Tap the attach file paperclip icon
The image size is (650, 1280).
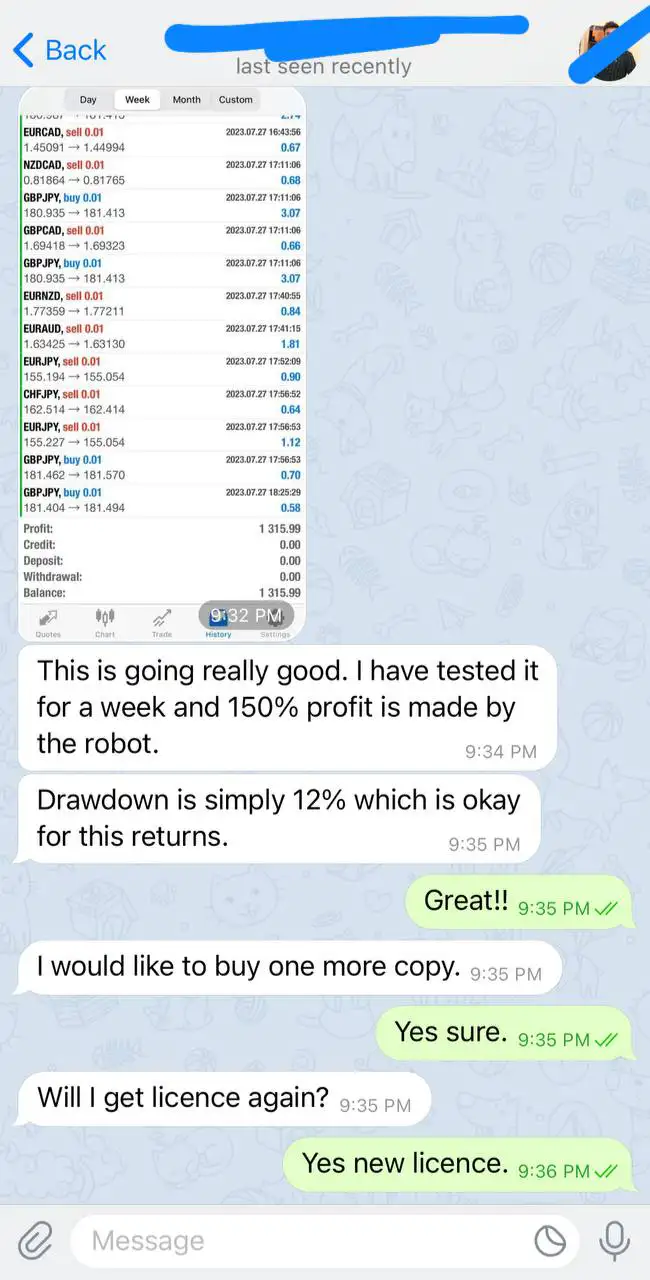click(35, 1241)
